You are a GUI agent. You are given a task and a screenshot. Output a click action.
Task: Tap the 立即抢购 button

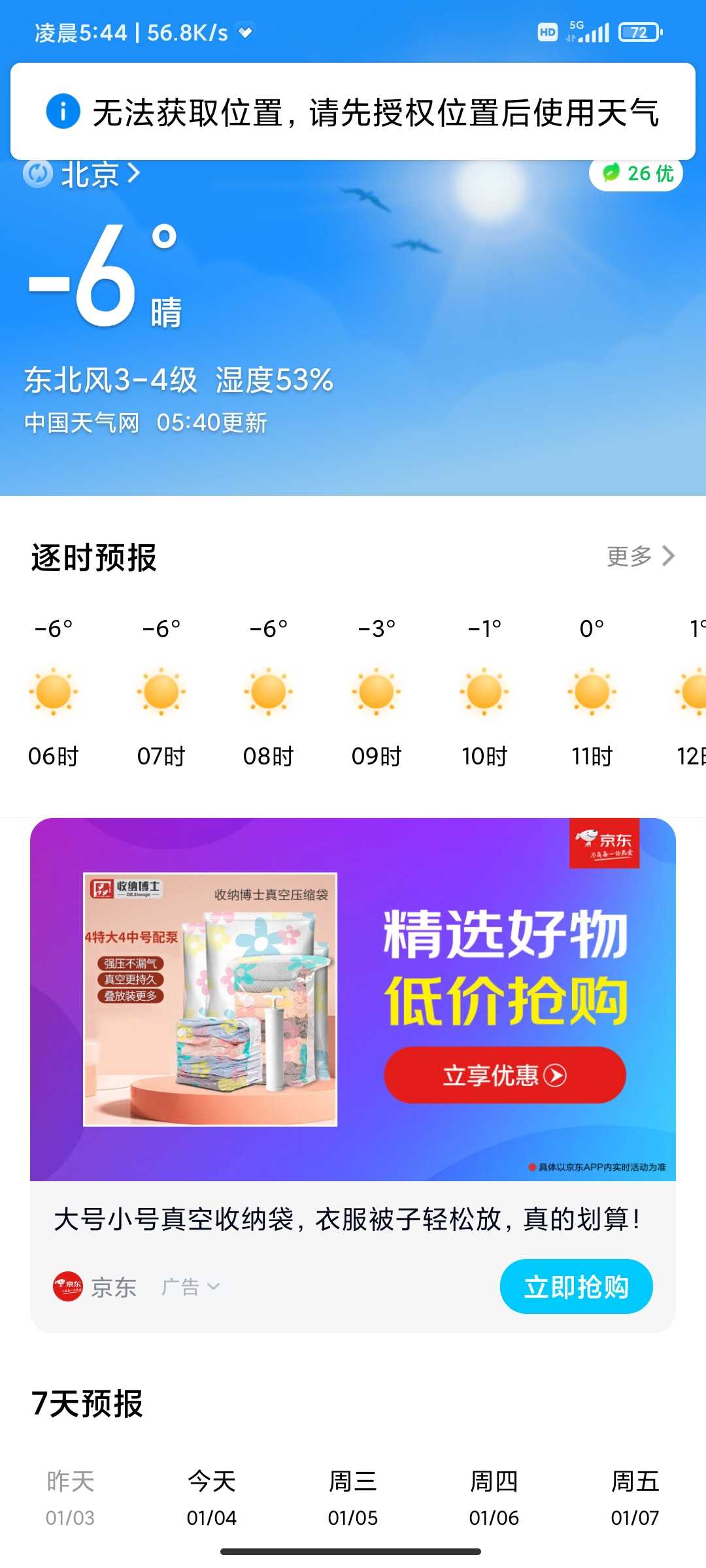click(576, 1286)
